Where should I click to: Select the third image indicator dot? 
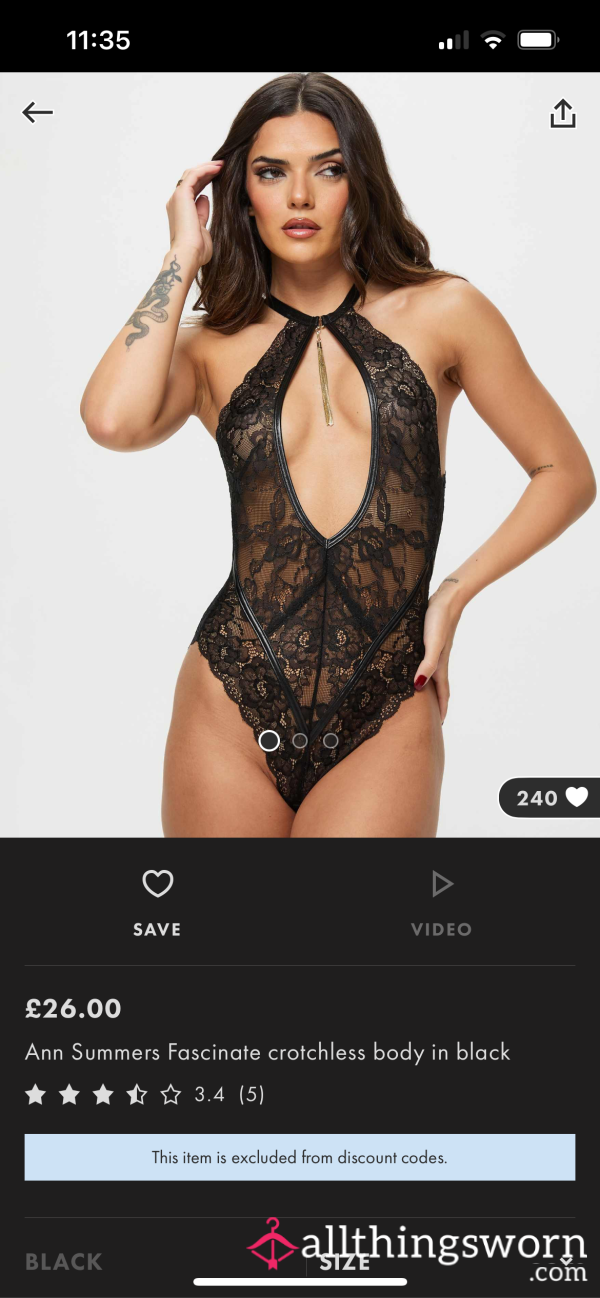331,741
